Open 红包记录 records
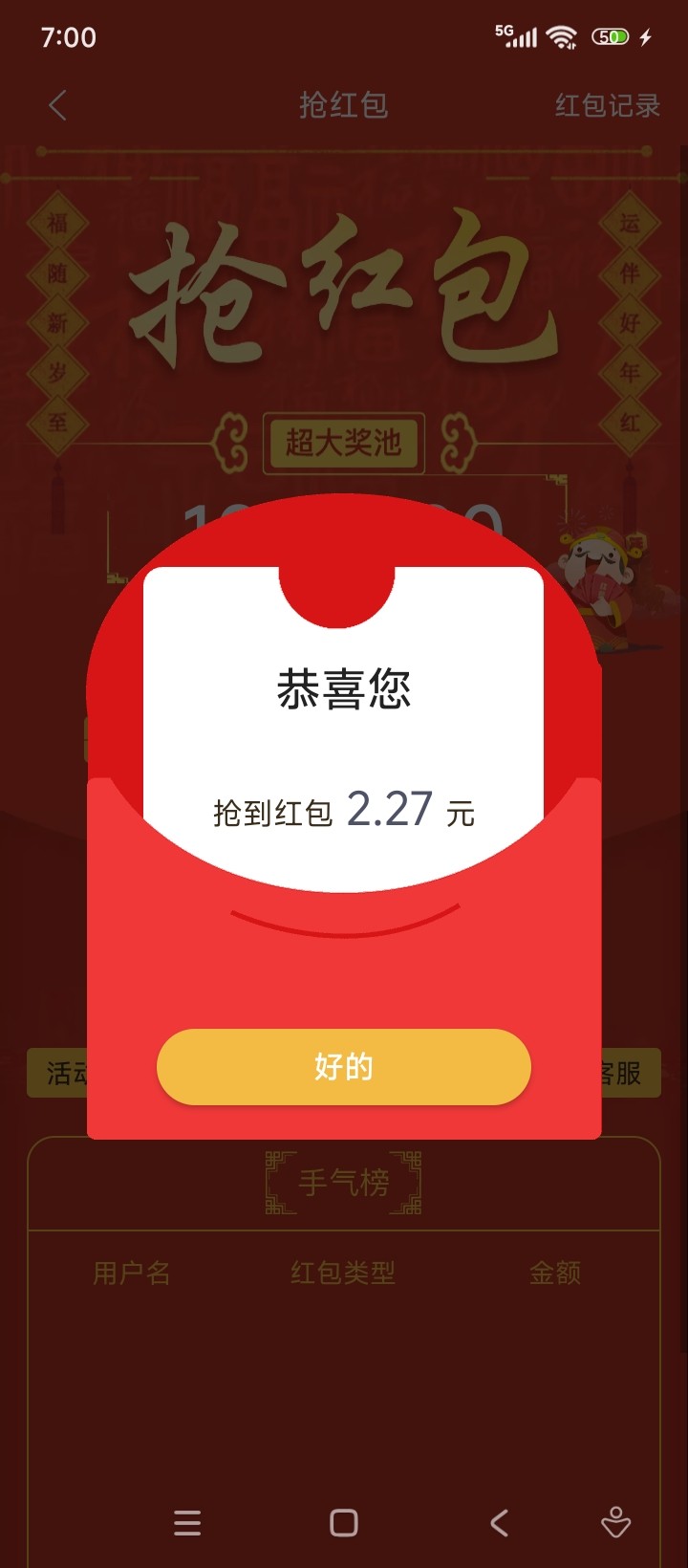The width and height of the screenshot is (688, 1568). [x=607, y=105]
